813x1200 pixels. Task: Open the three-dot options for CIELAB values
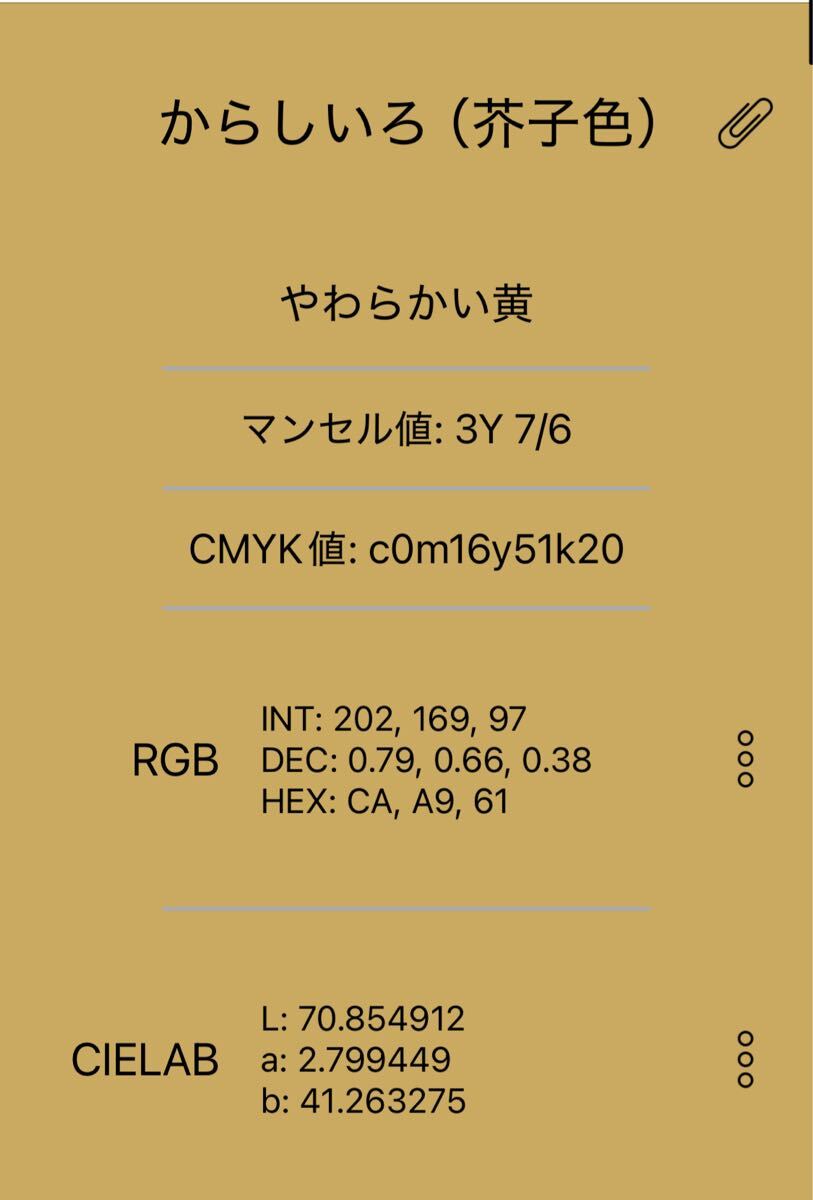coord(745,1060)
